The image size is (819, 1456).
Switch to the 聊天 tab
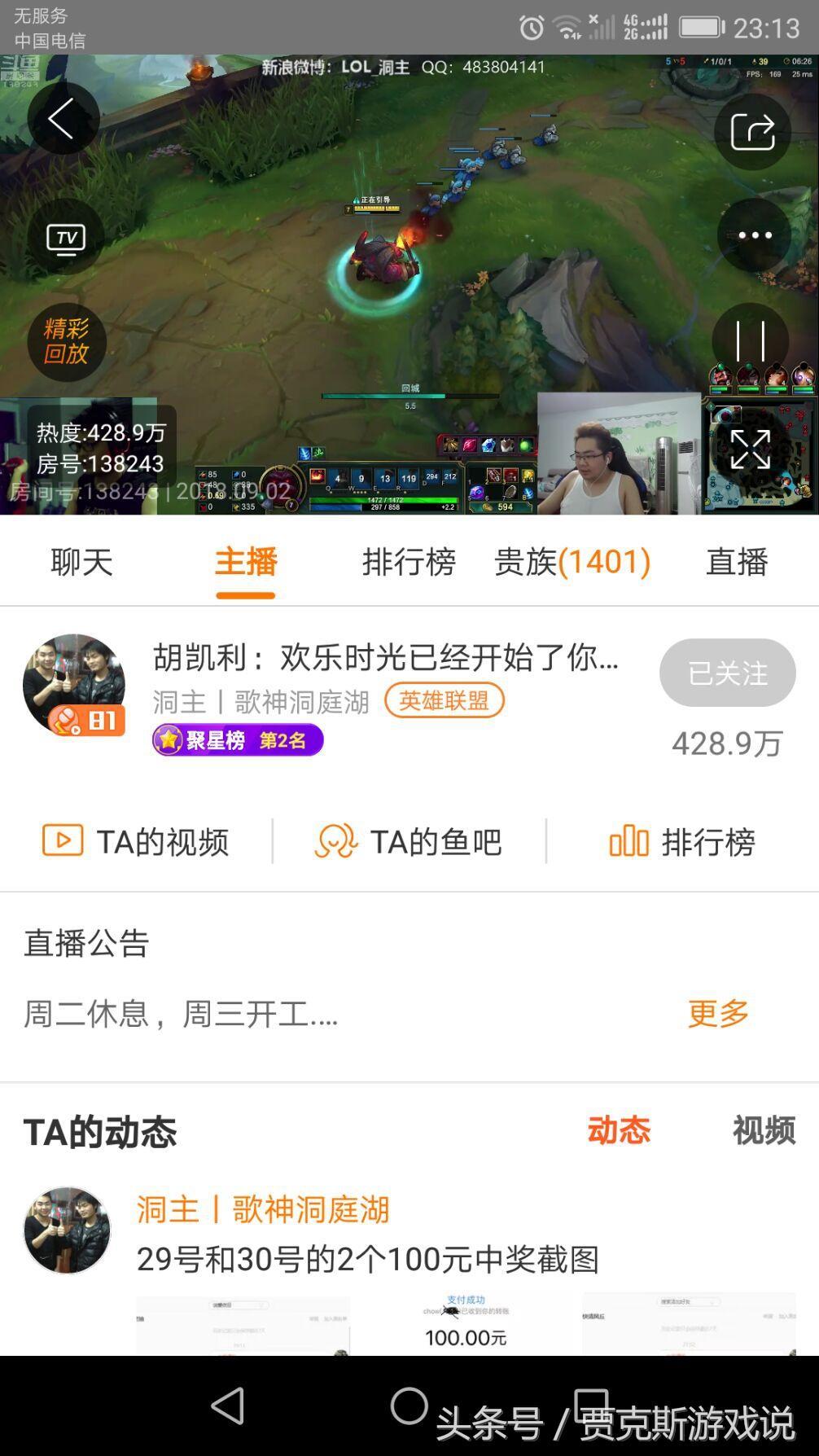(x=81, y=562)
